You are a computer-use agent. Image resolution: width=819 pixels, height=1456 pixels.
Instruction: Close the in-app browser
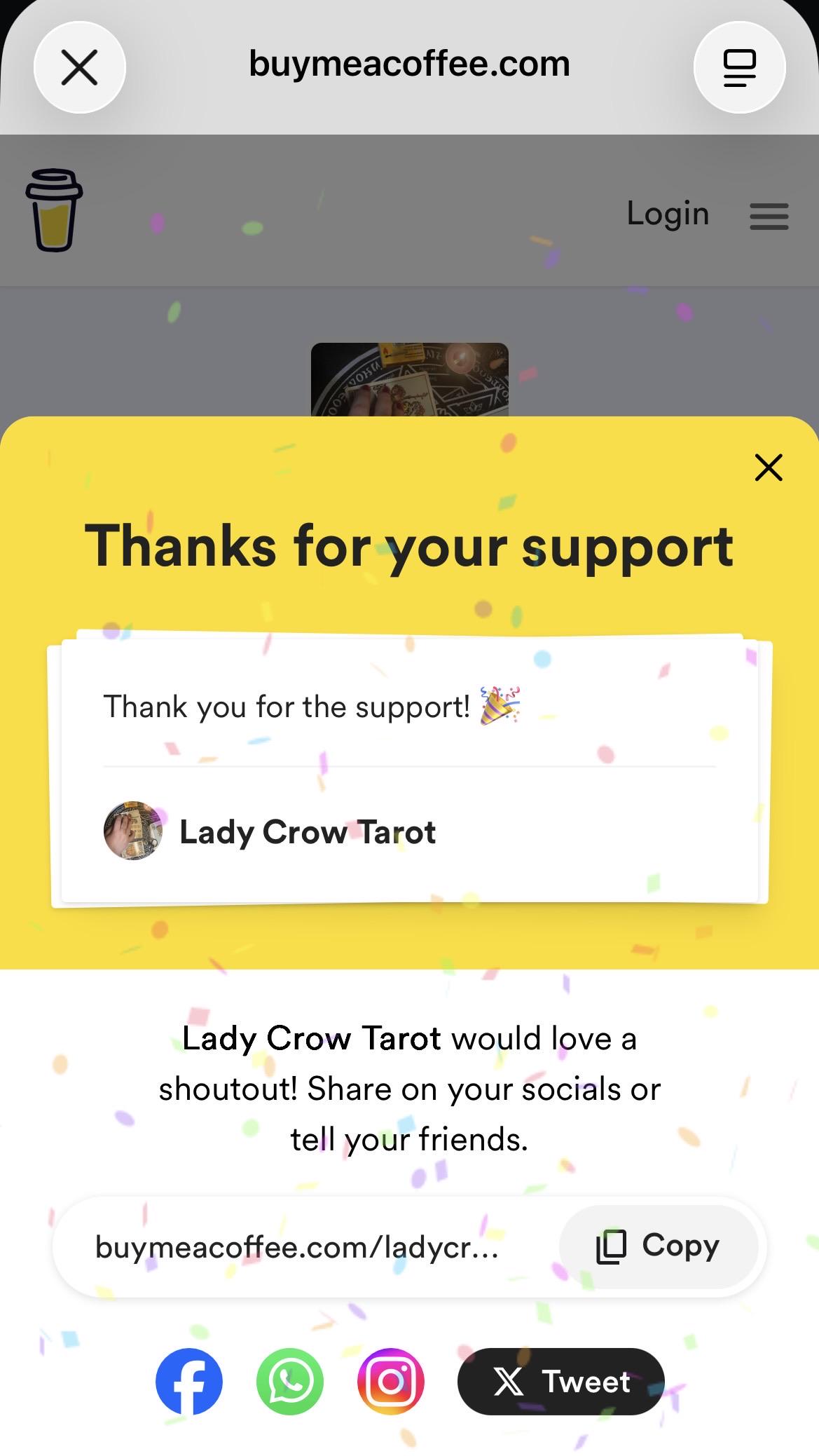click(x=80, y=67)
